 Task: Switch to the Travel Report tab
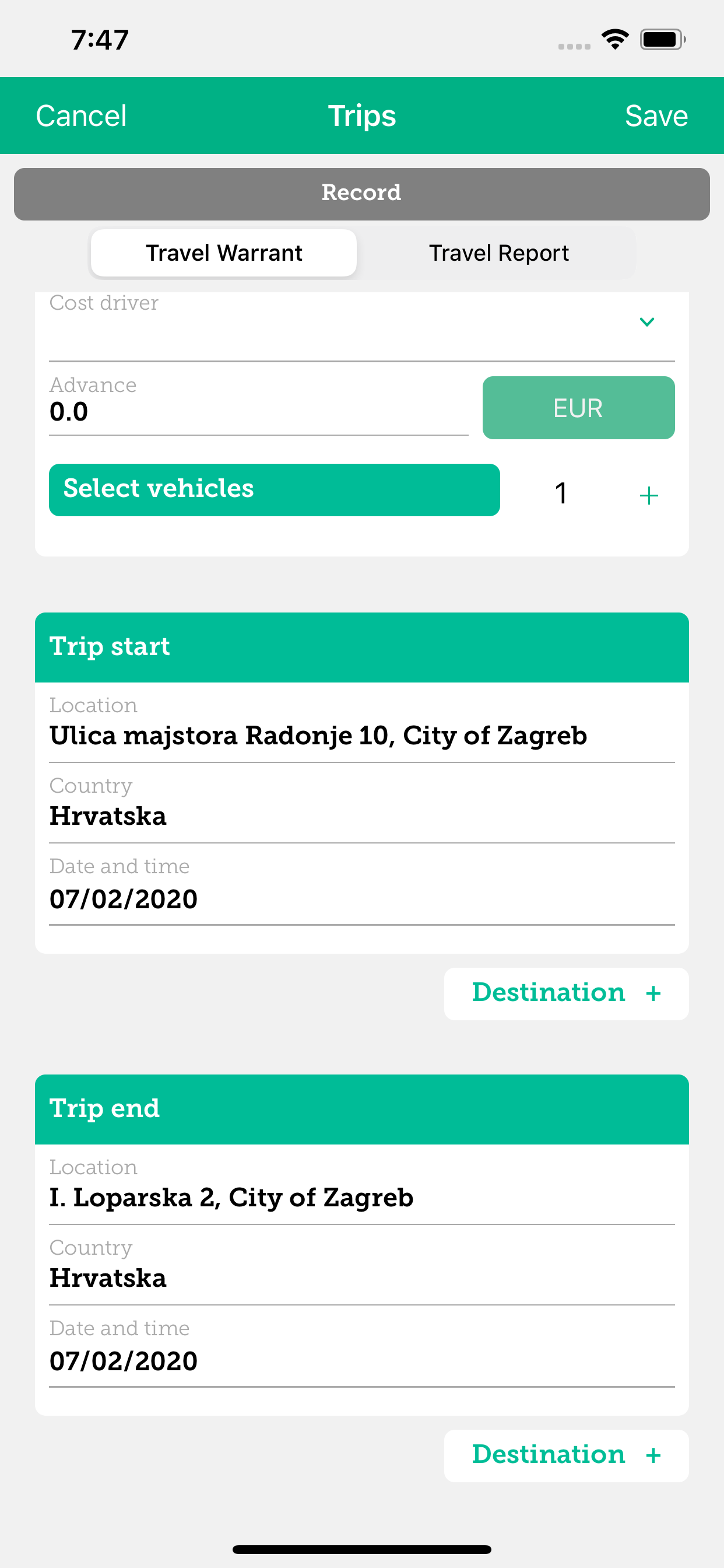pyautogui.click(x=499, y=253)
